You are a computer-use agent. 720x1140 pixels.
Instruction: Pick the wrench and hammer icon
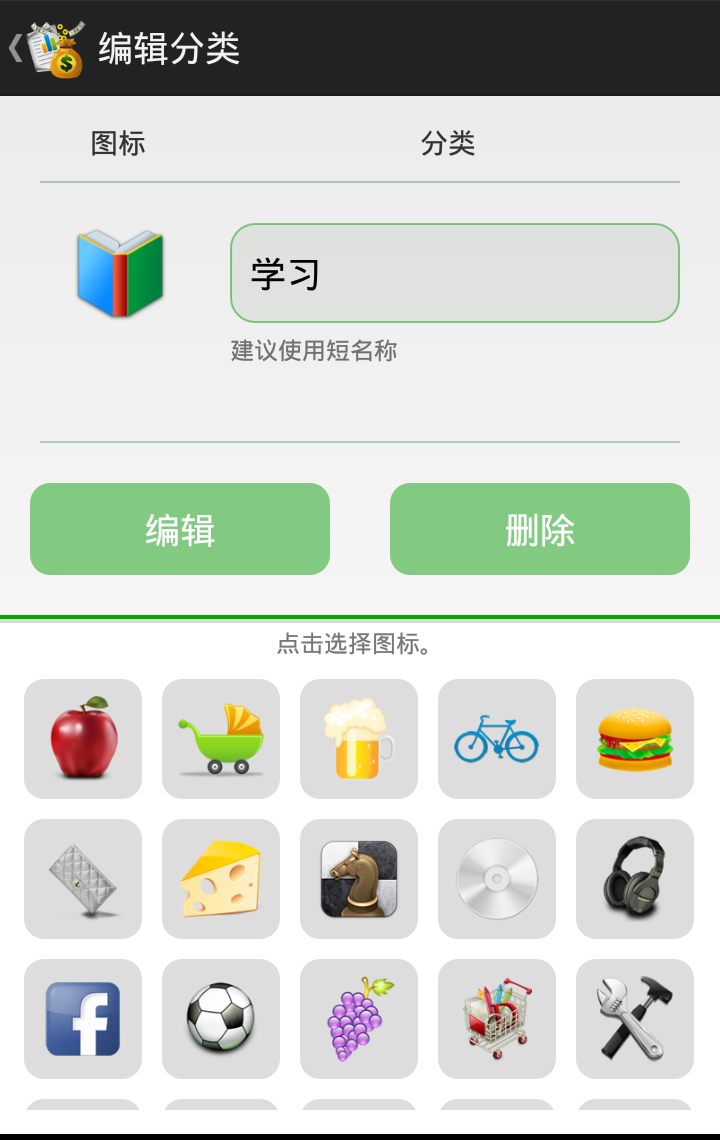tap(635, 1019)
